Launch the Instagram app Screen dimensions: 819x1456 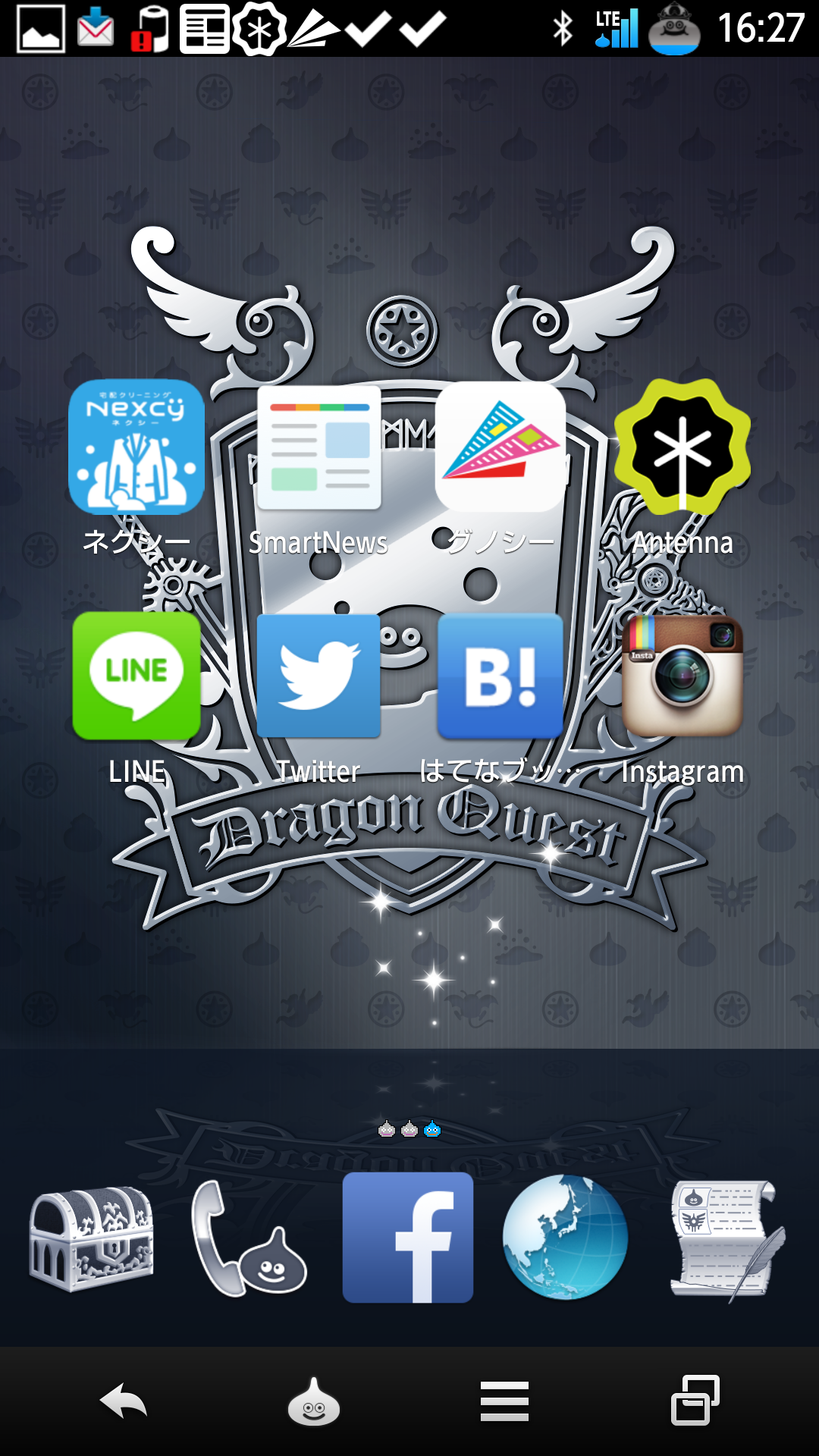(x=682, y=675)
